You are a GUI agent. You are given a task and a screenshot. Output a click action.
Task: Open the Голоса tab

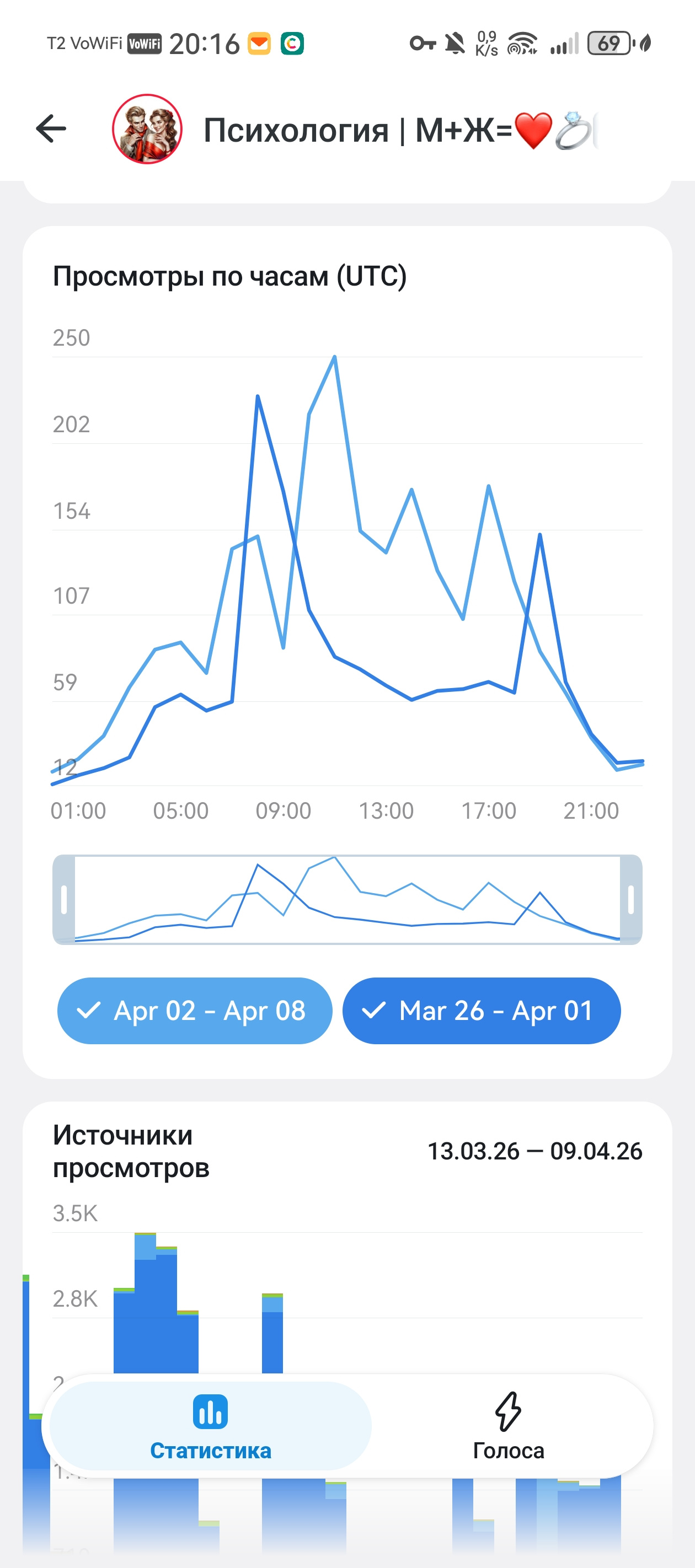(x=509, y=1427)
